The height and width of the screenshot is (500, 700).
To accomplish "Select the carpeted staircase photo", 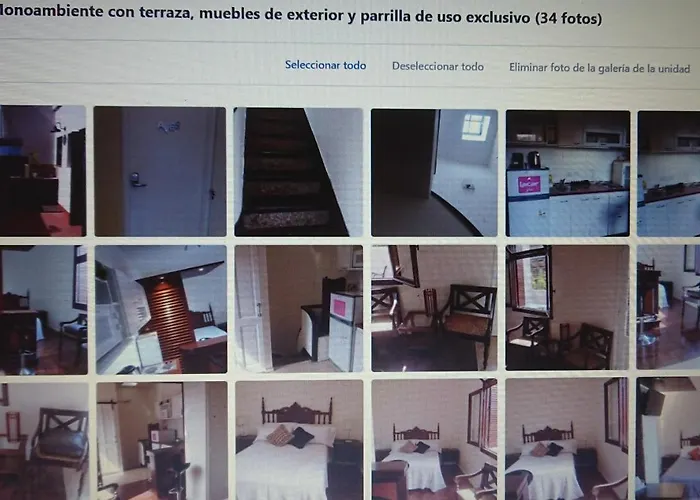I will pyautogui.click(x=298, y=171).
